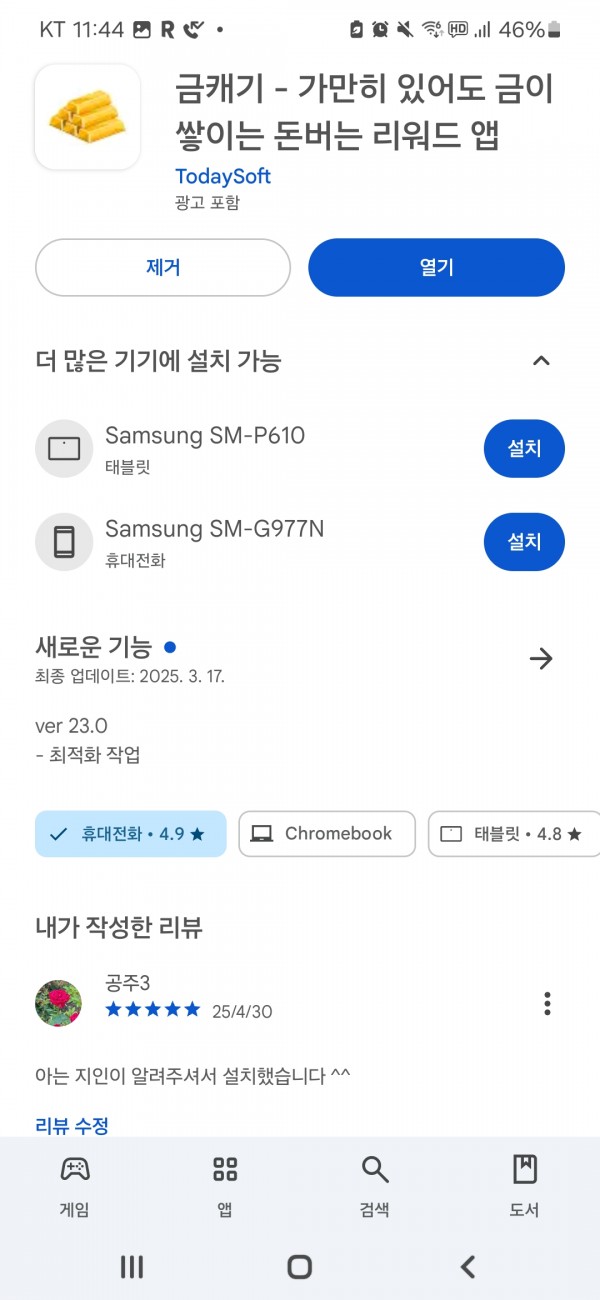Image resolution: width=600 pixels, height=1300 pixels.
Task: Select the Chromebook chip
Action: click(x=327, y=834)
